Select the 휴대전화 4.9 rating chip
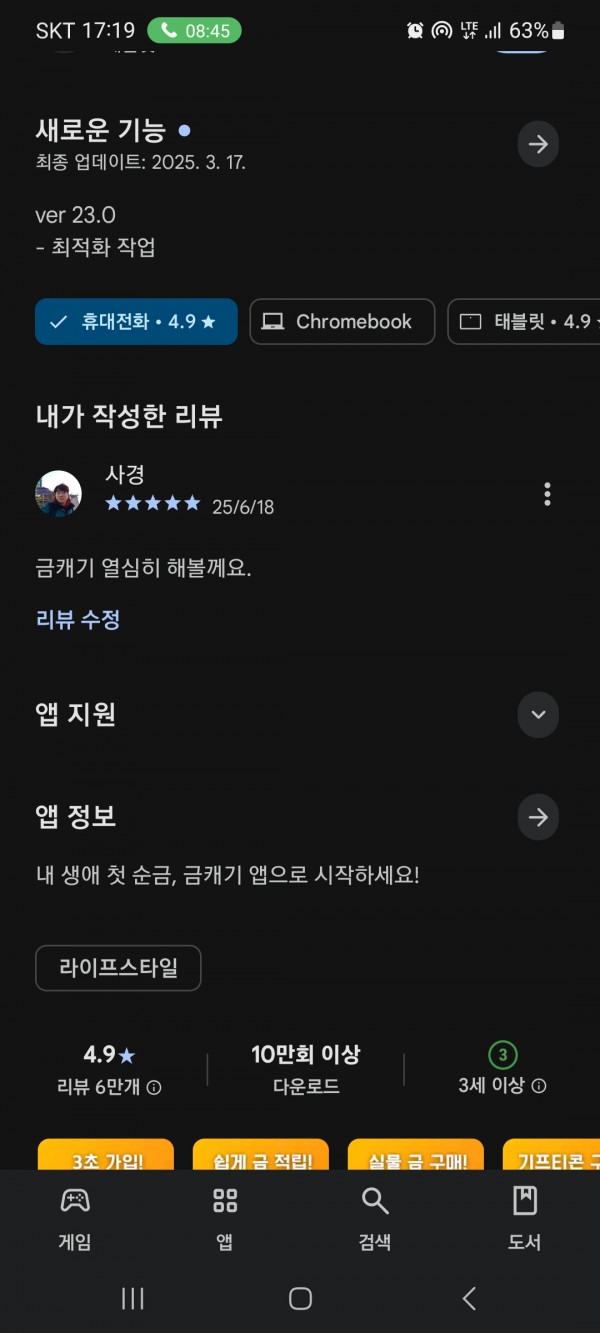This screenshot has width=600, height=1333. click(x=136, y=322)
